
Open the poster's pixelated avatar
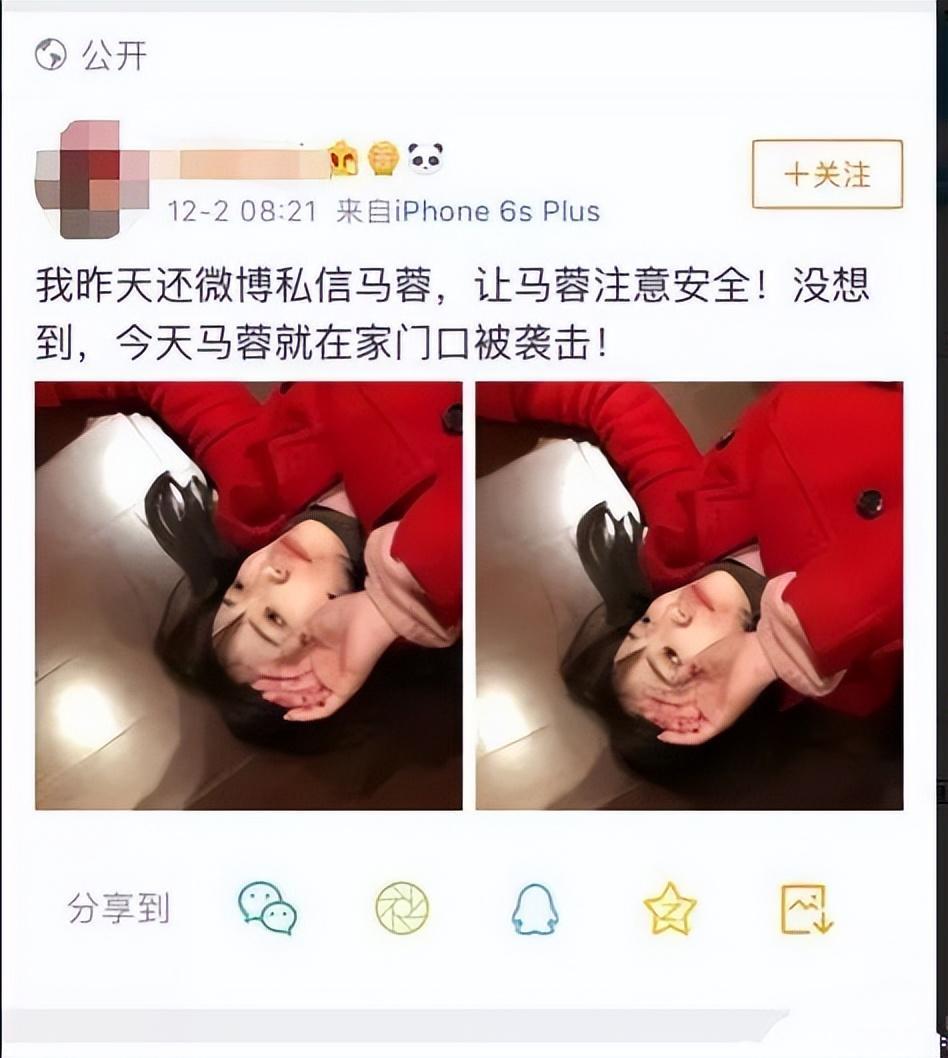tap(90, 179)
